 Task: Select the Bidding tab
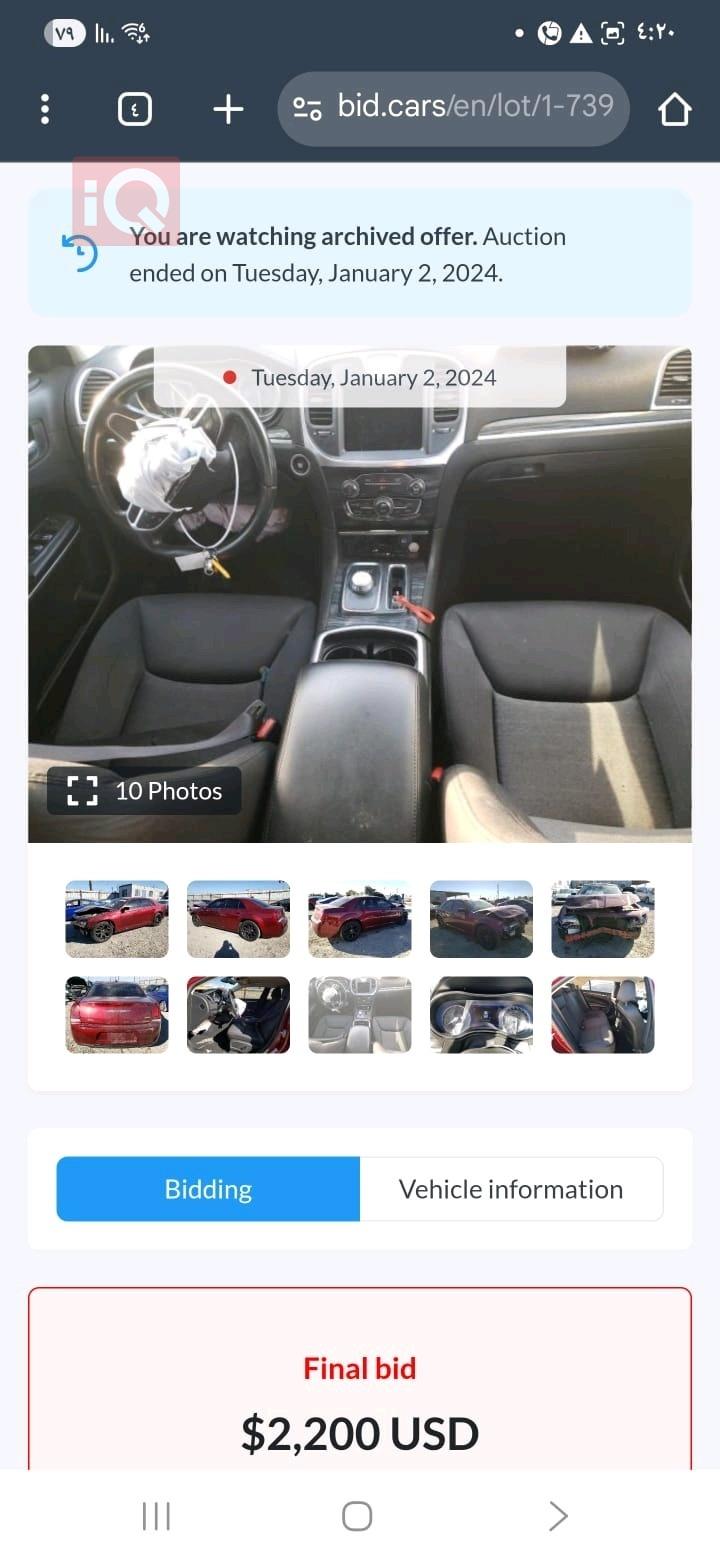(208, 1189)
